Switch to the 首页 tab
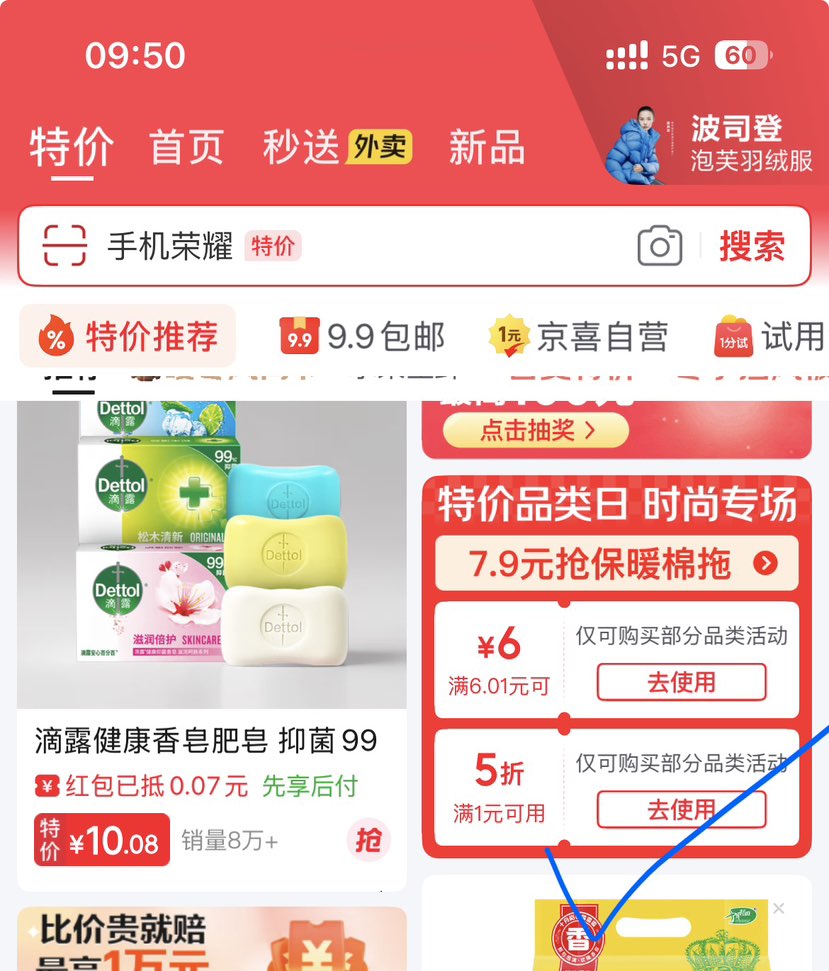Viewport: 829px width, 971px height. [x=186, y=148]
